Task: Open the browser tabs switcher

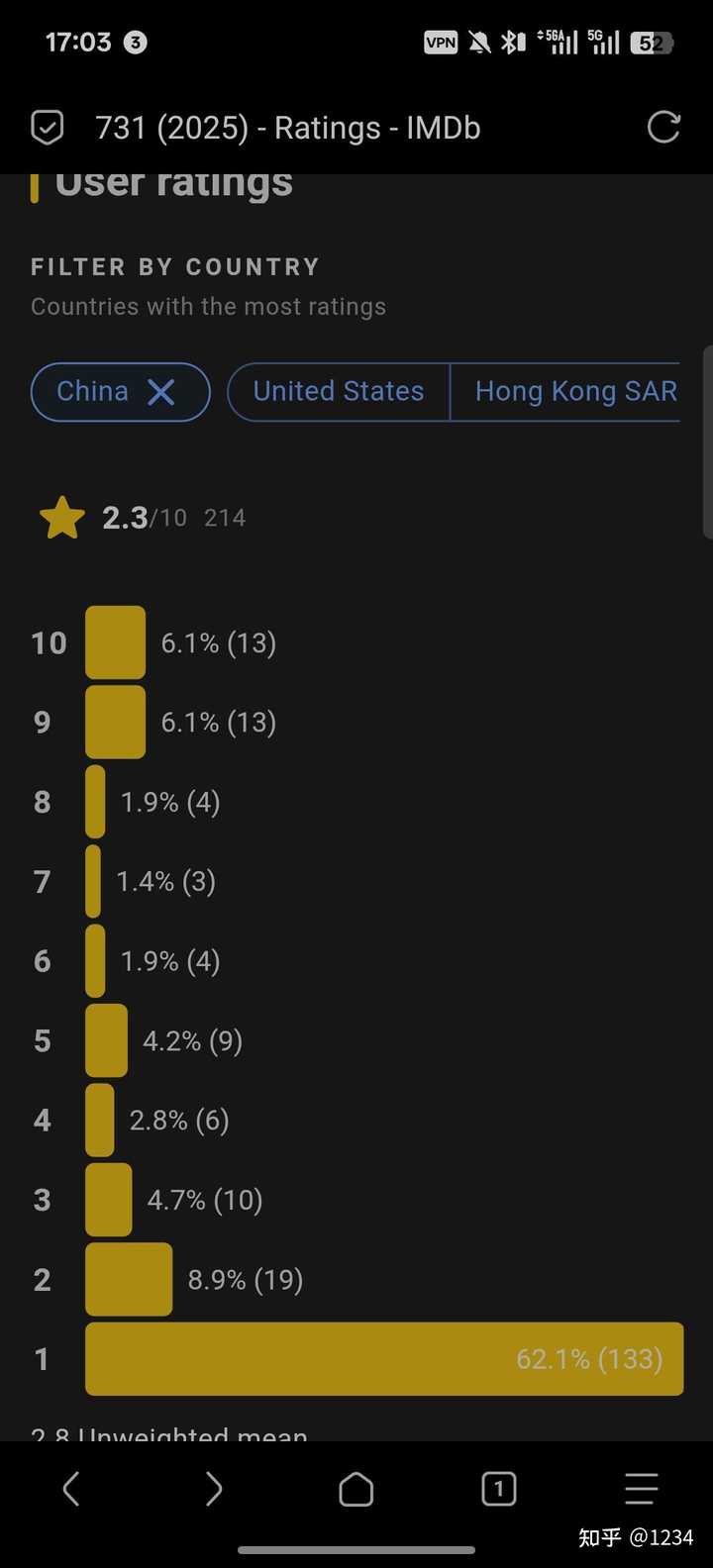Action: [x=499, y=1489]
